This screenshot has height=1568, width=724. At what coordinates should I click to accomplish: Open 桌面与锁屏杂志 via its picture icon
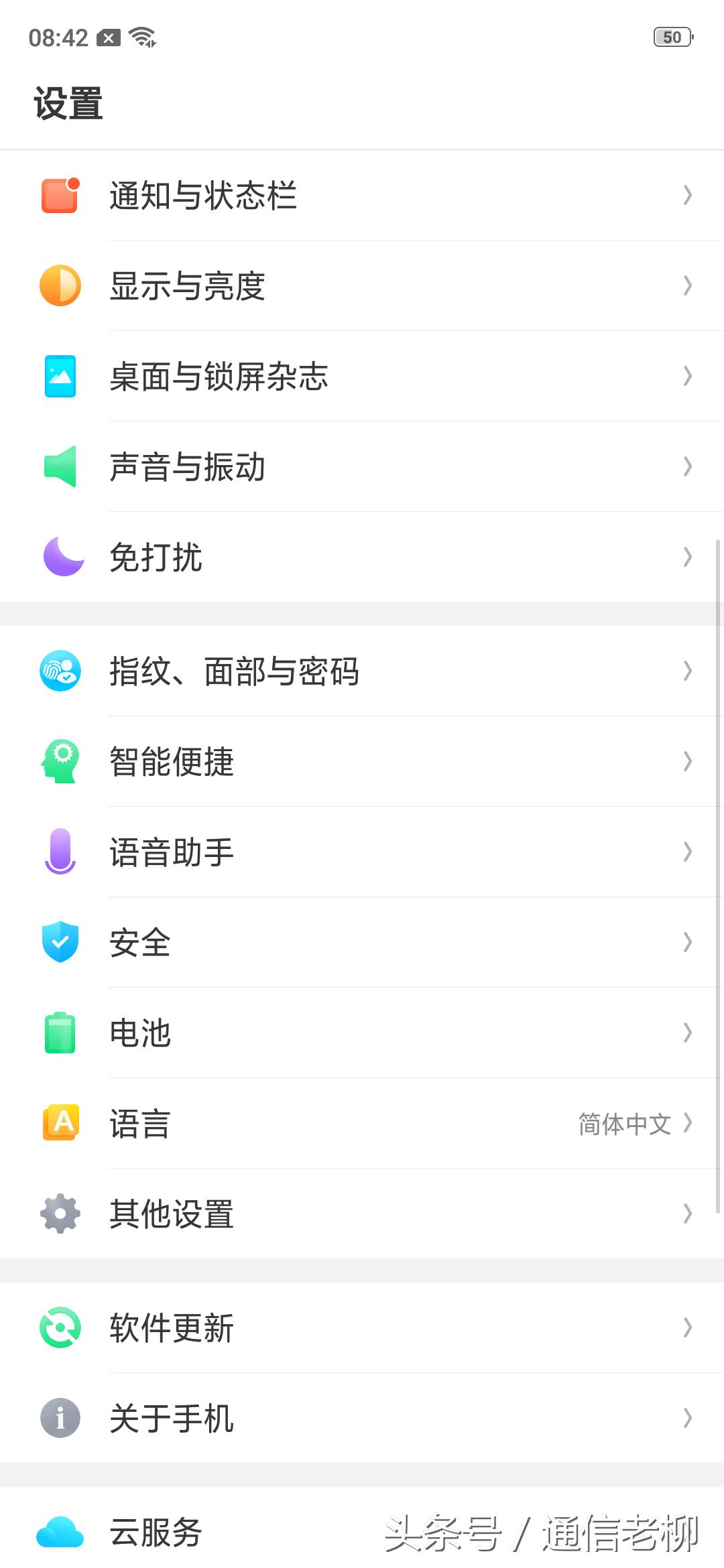pyautogui.click(x=60, y=377)
